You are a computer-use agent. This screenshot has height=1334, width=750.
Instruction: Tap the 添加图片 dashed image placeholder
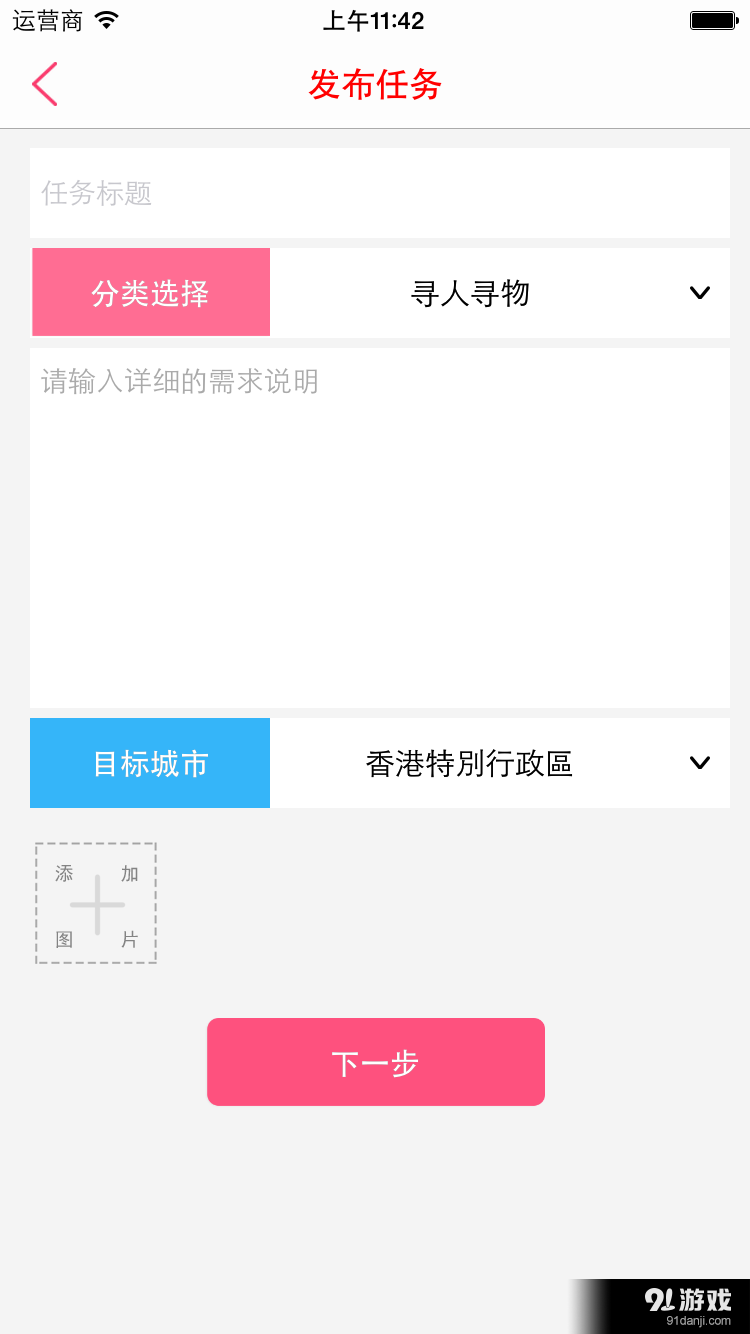(96, 903)
